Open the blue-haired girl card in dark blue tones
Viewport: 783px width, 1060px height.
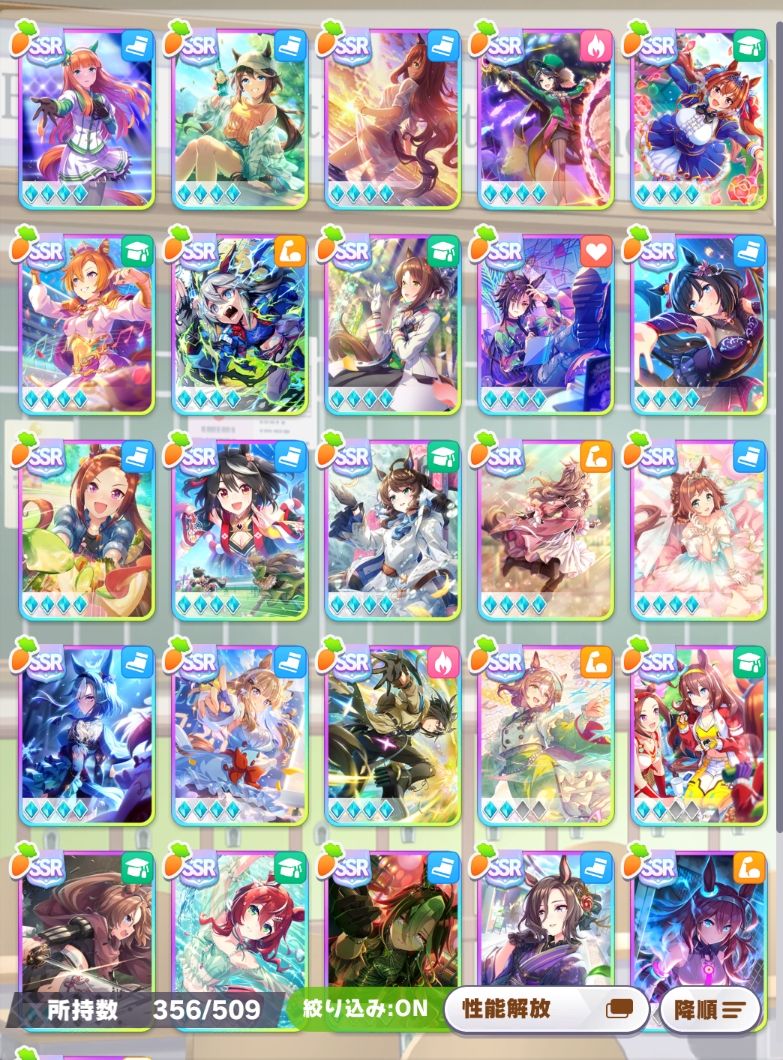click(x=87, y=735)
